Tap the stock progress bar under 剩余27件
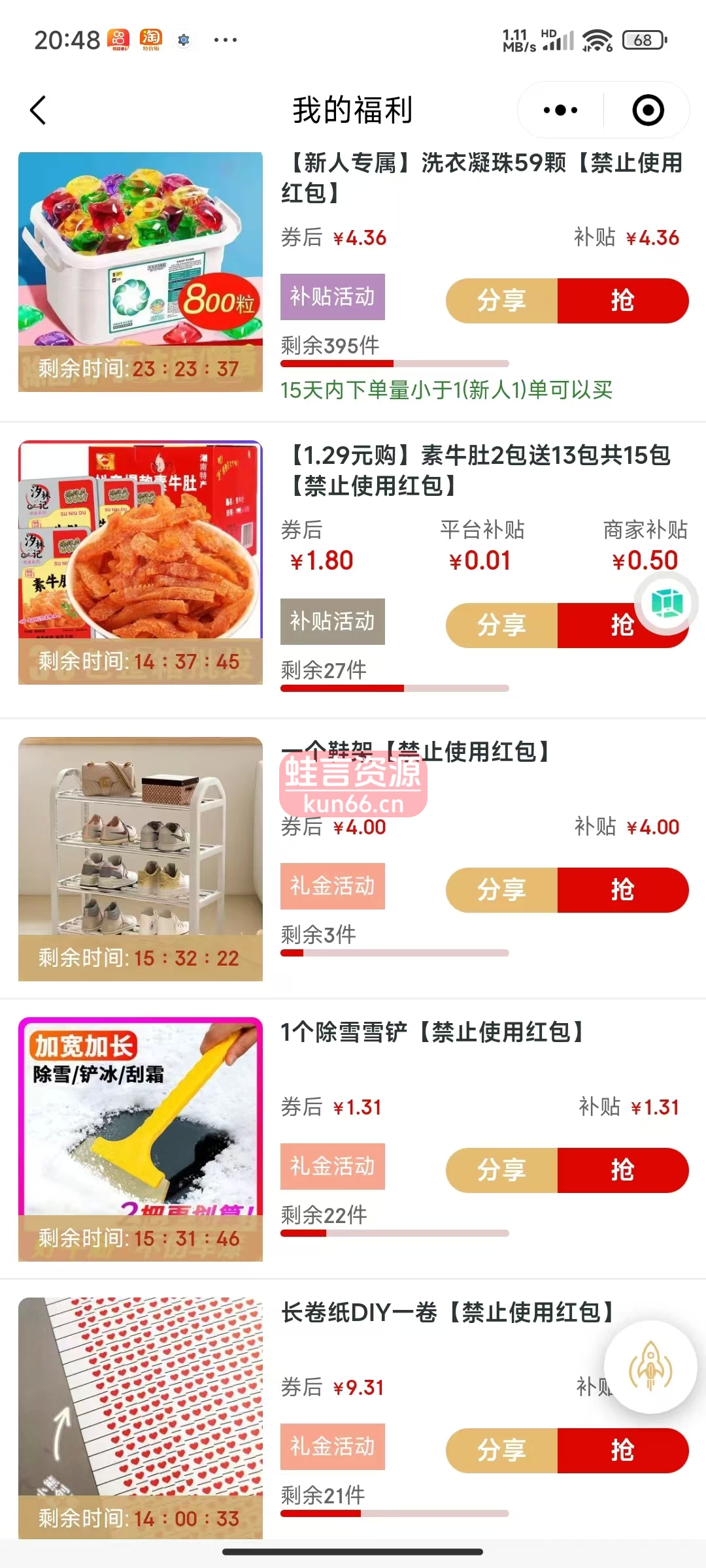Image resolution: width=706 pixels, height=1568 pixels. click(x=394, y=688)
